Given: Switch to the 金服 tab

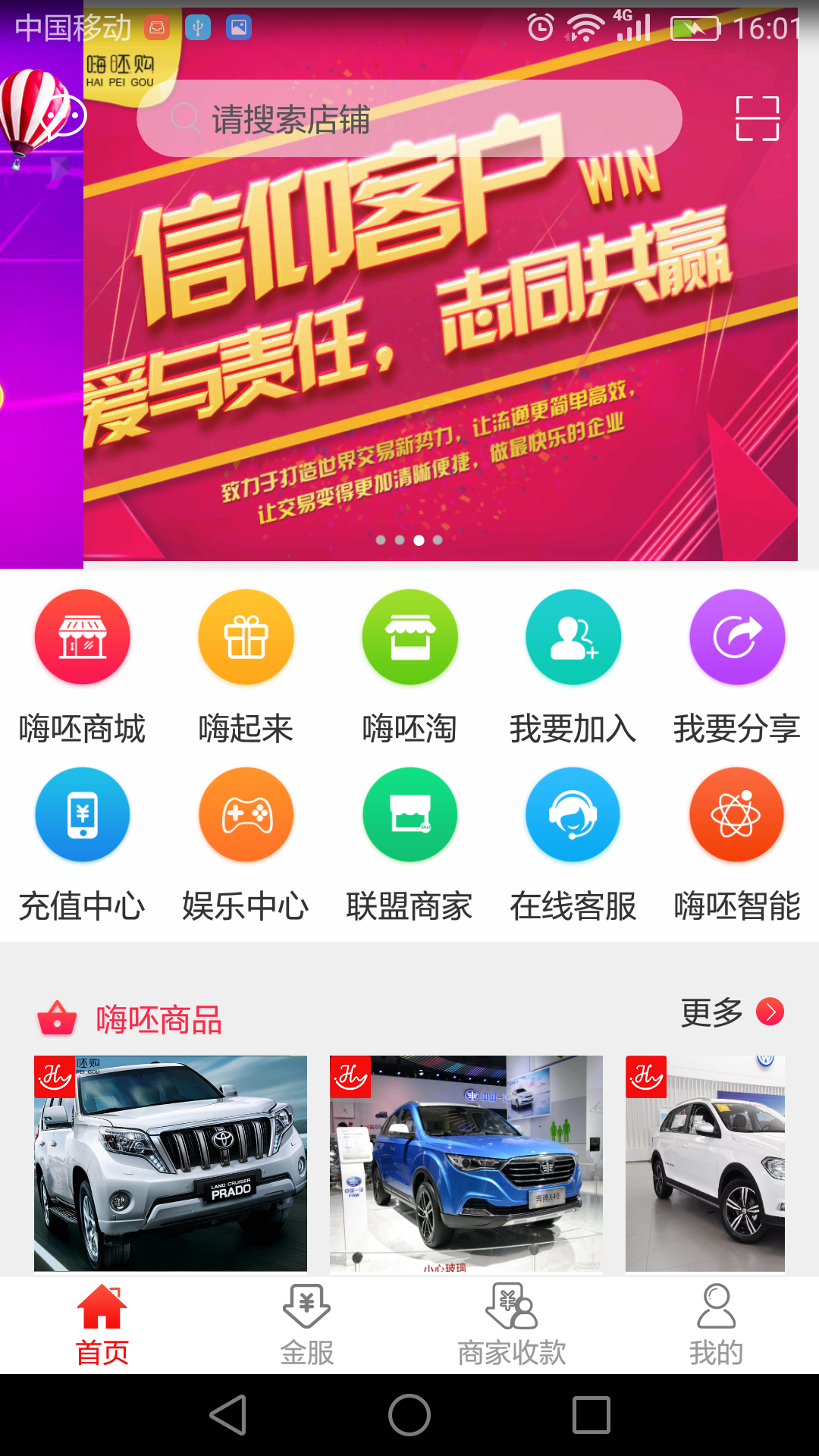Looking at the screenshot, I should (306, 1325).
